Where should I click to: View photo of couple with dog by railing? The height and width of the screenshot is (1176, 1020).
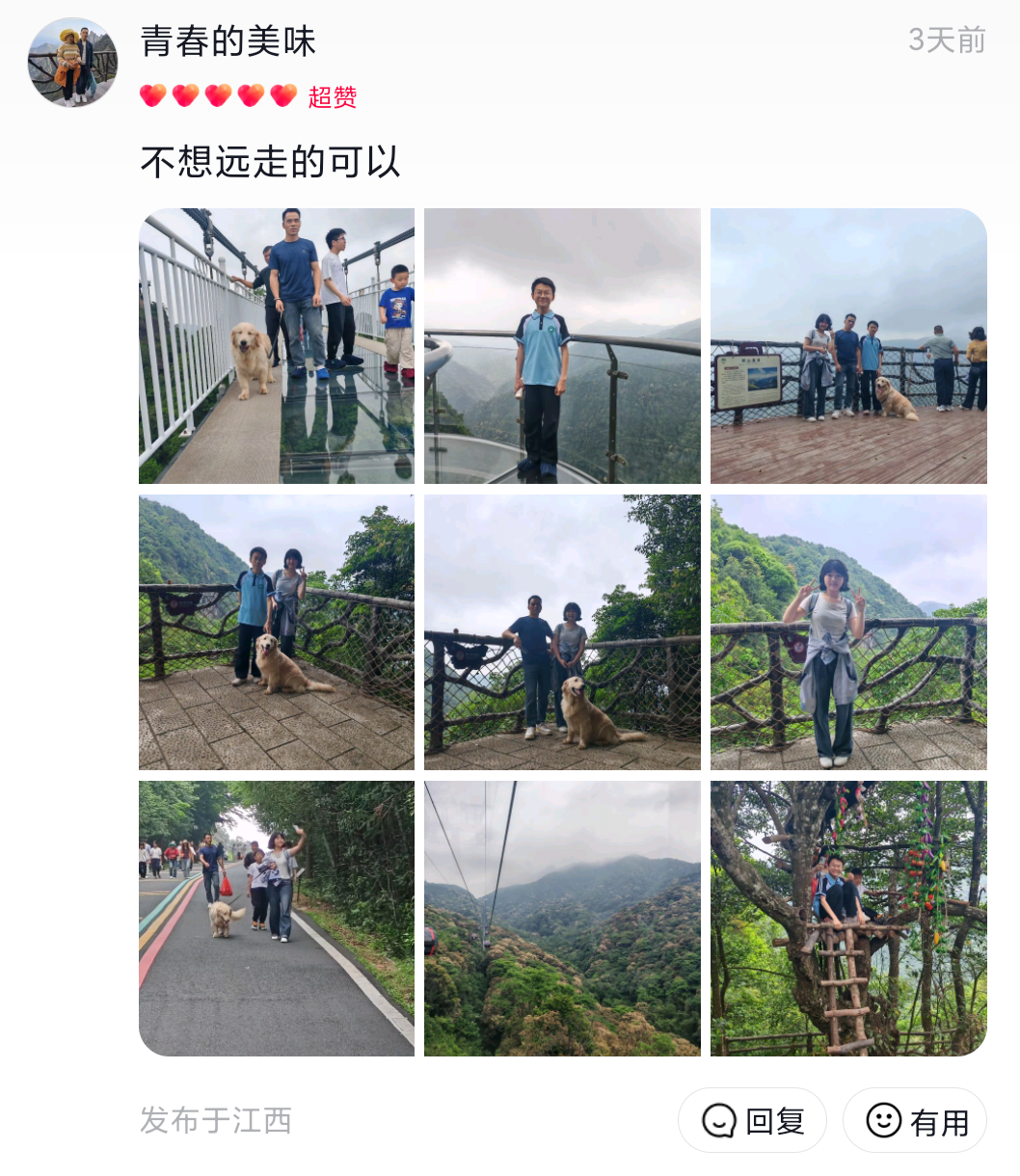click(x=562, y=632)
